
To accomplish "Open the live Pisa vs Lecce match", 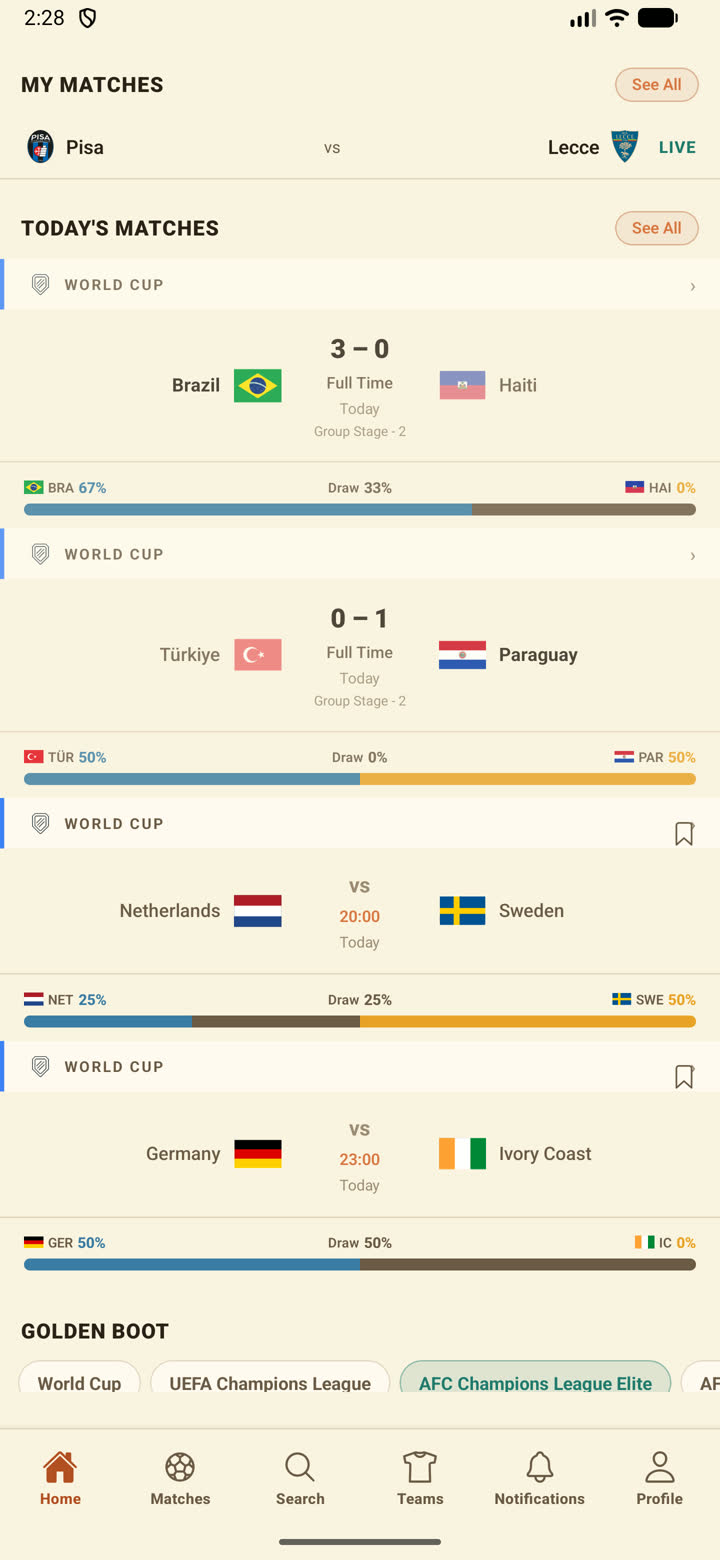I will point(360,147).
